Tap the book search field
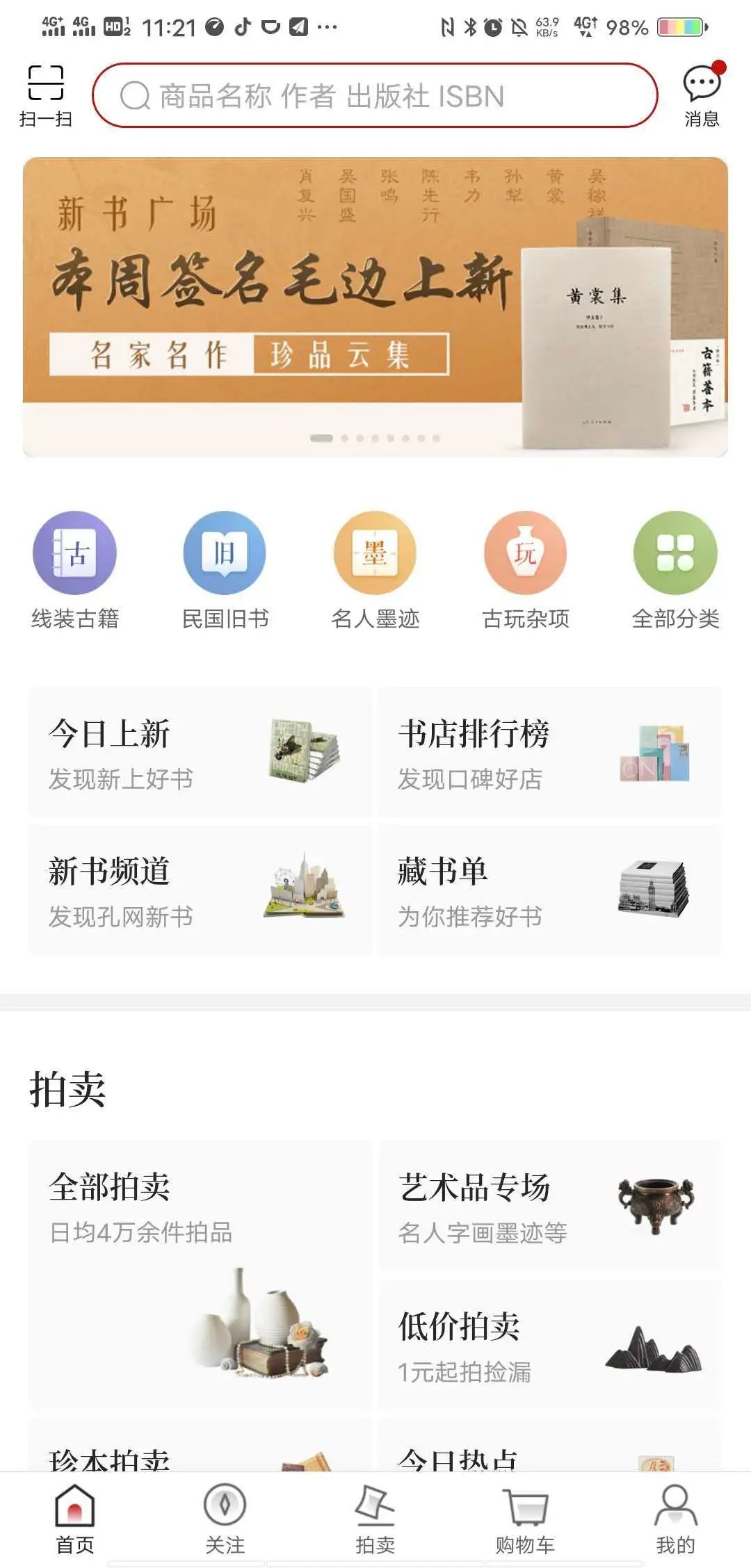The image size is (751, 1568). click(375, 96)
